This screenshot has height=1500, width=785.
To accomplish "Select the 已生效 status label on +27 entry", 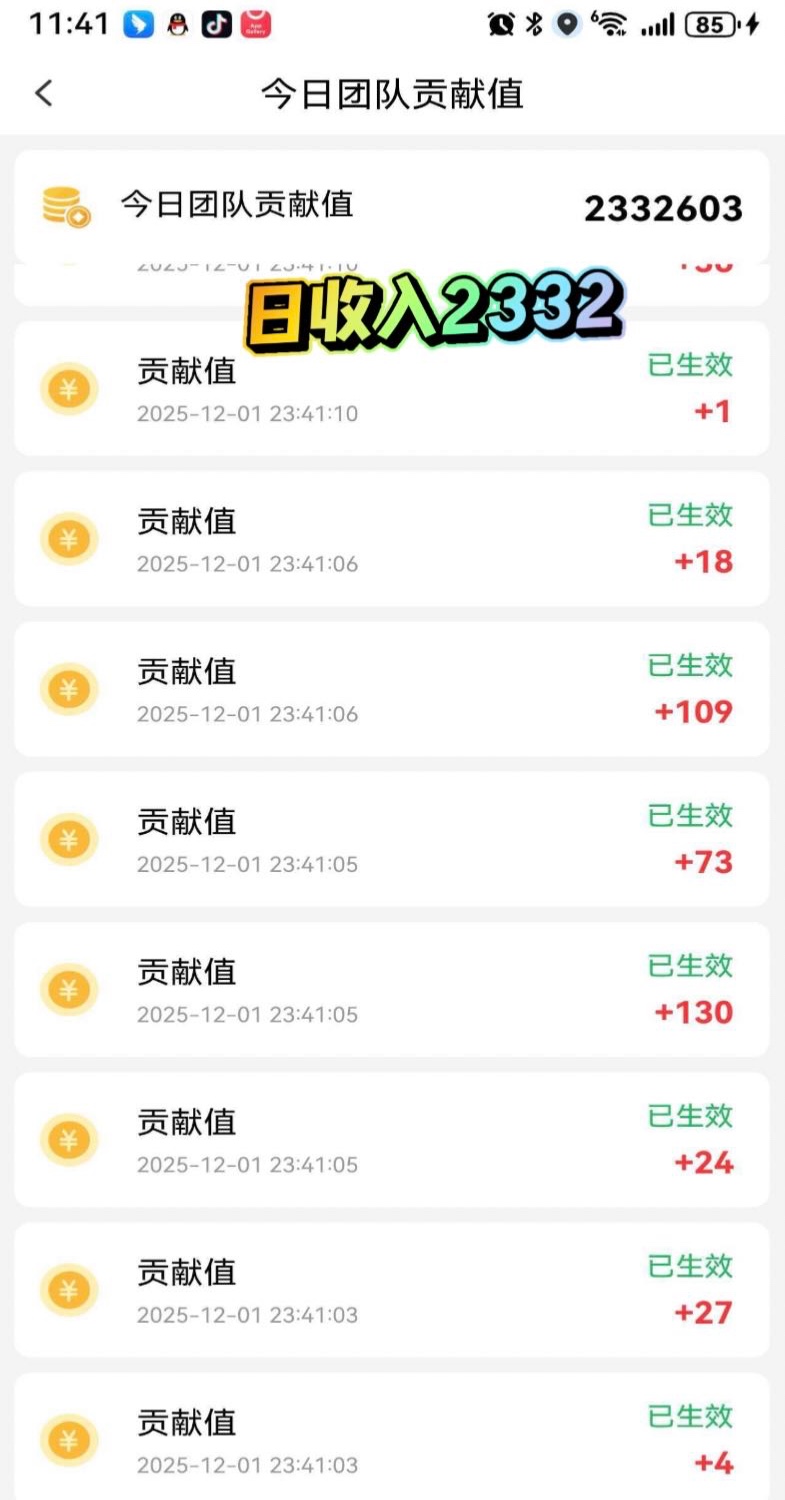I will click(x=690, y=1266).
